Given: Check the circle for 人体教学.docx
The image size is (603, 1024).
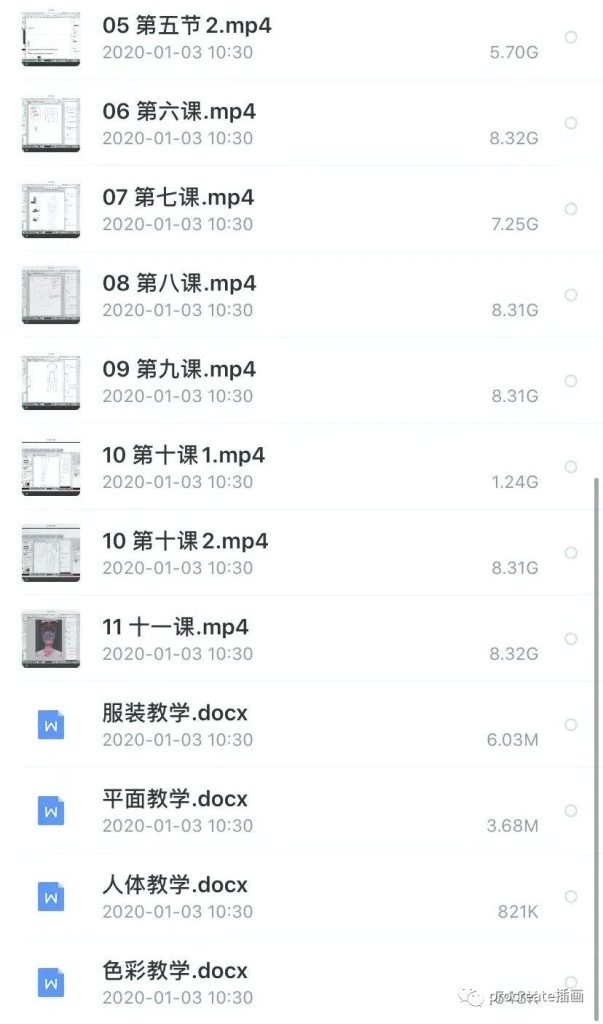Looking at the screenshot, I should (x=571, y=897).
